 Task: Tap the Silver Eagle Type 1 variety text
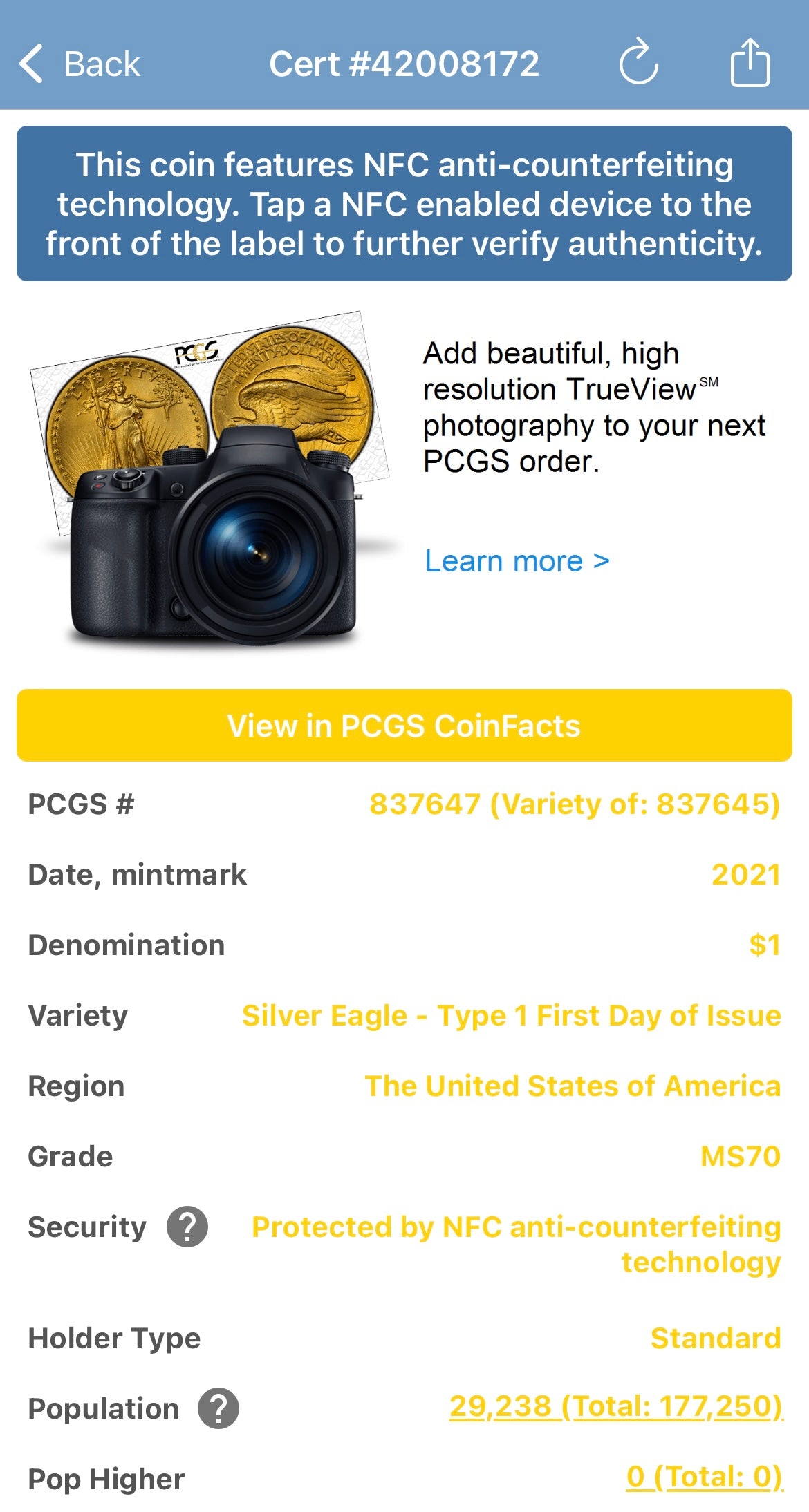[x=510, y=1015]
